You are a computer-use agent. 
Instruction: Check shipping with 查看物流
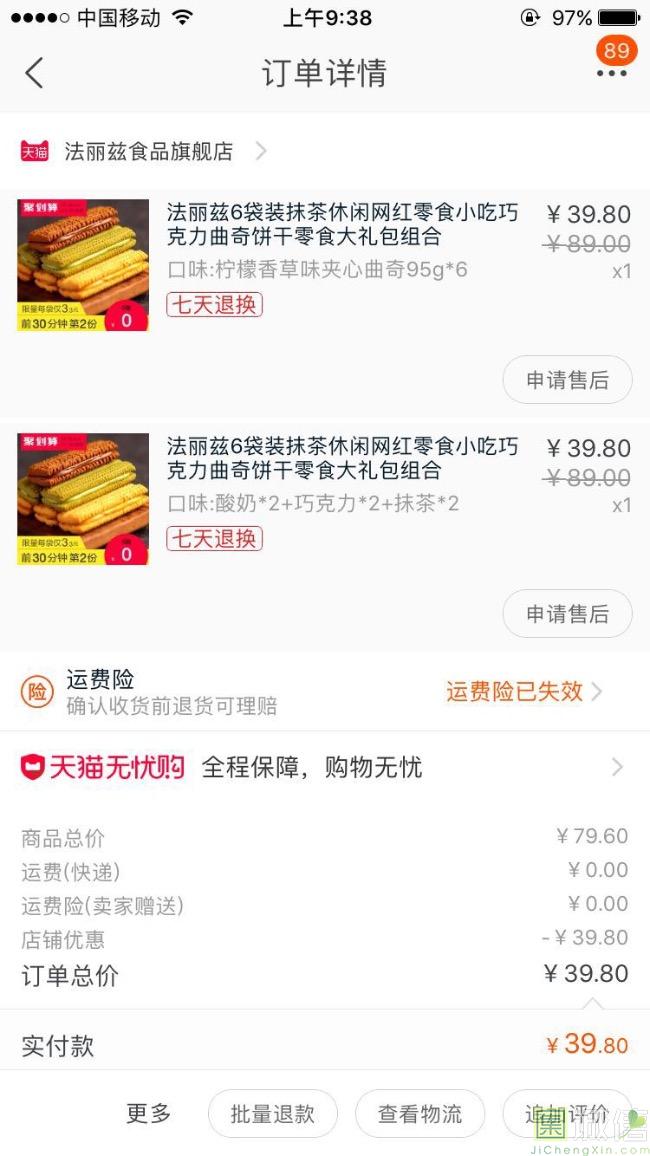(420, 1114)
